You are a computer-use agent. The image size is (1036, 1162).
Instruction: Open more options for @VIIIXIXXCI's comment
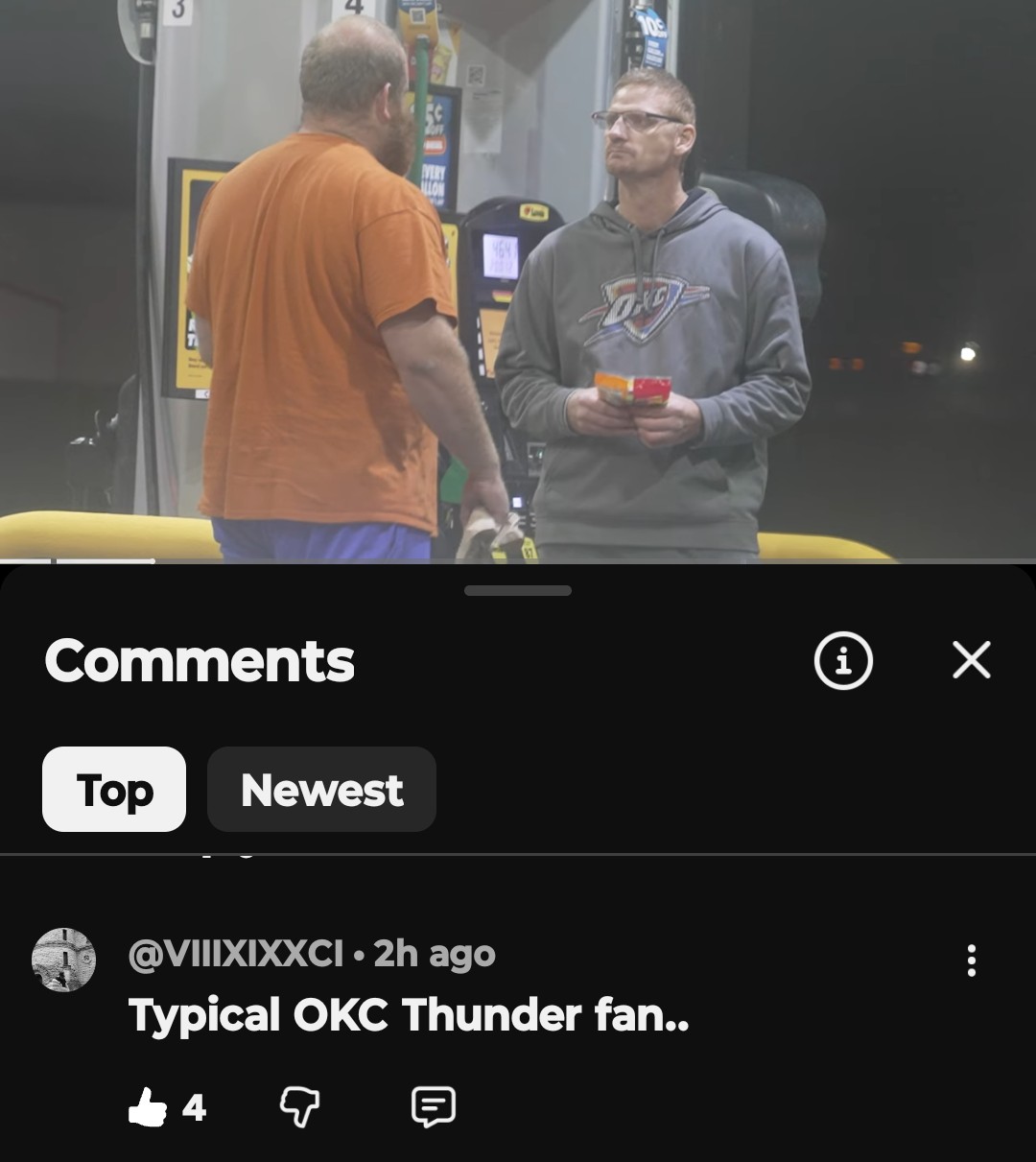(971, 960)
